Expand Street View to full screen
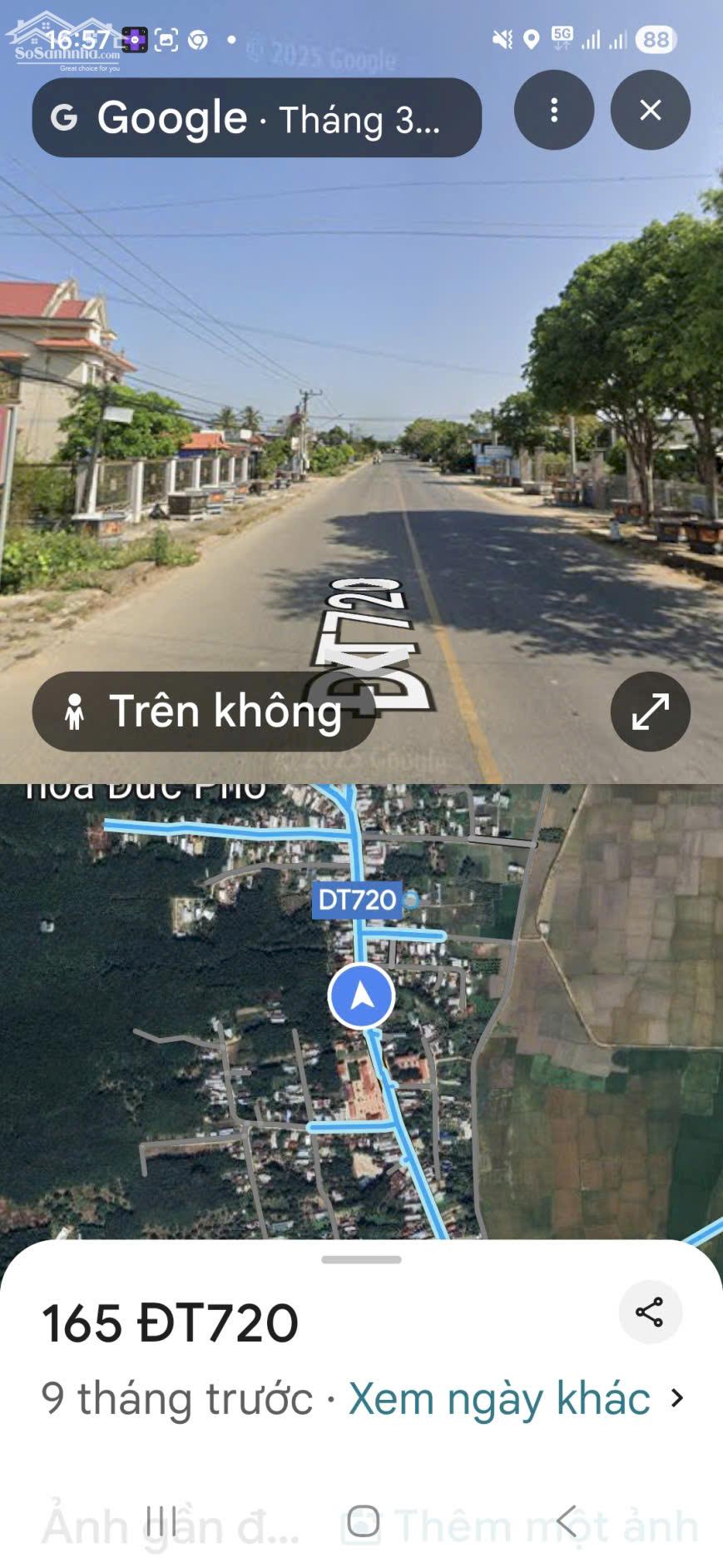 tap(650, 712)
